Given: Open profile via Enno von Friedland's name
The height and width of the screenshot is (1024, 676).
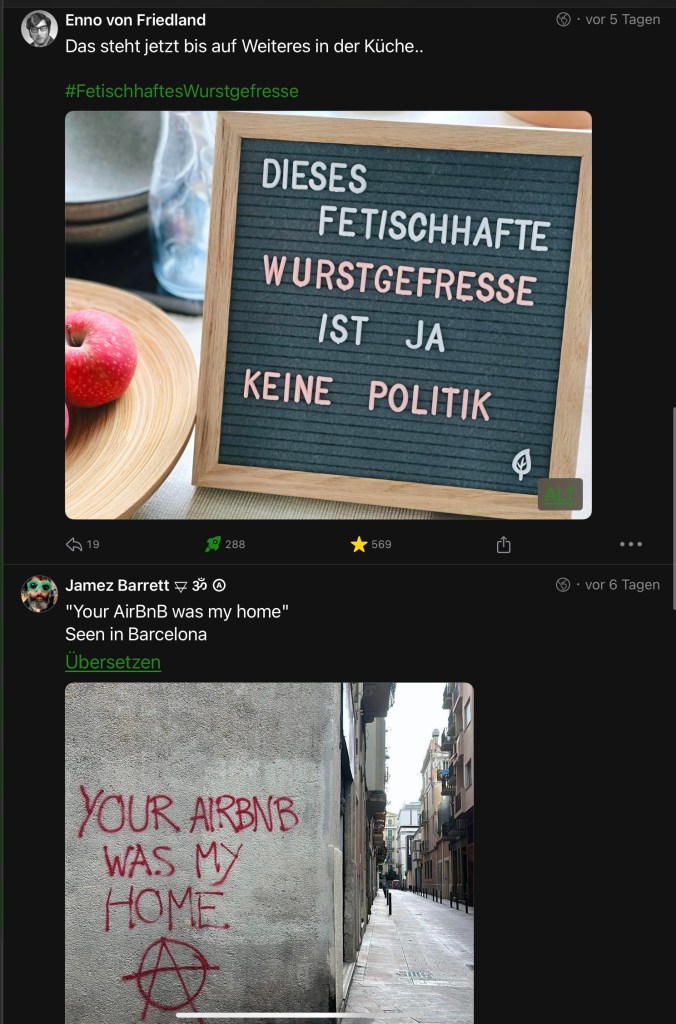Looking at the screenshot, I should (135, 20).
